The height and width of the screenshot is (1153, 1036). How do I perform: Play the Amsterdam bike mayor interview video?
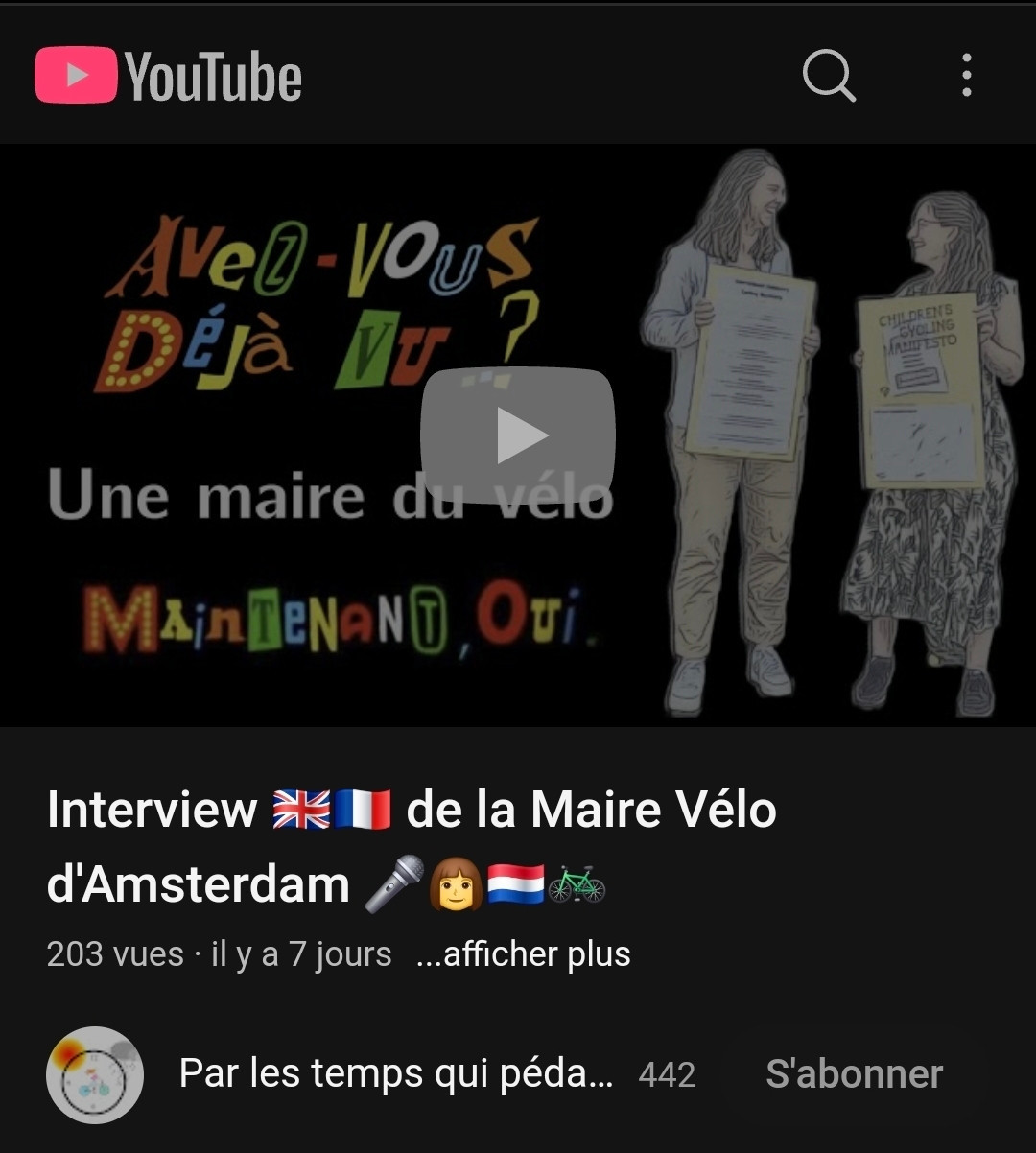coord(518,436)
